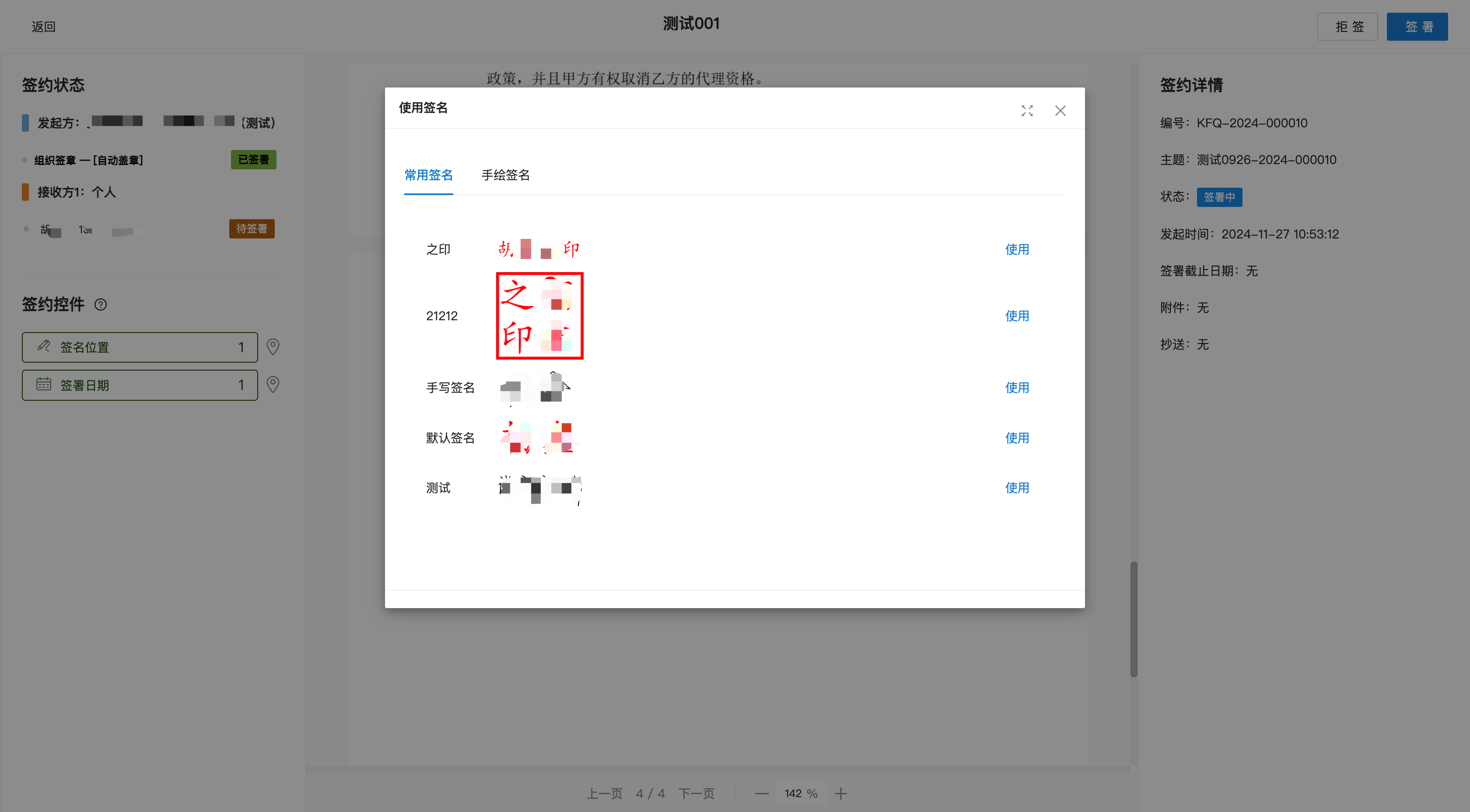Use the 手写签名 signature
1470x812 pixels.
click(1016, 388)
